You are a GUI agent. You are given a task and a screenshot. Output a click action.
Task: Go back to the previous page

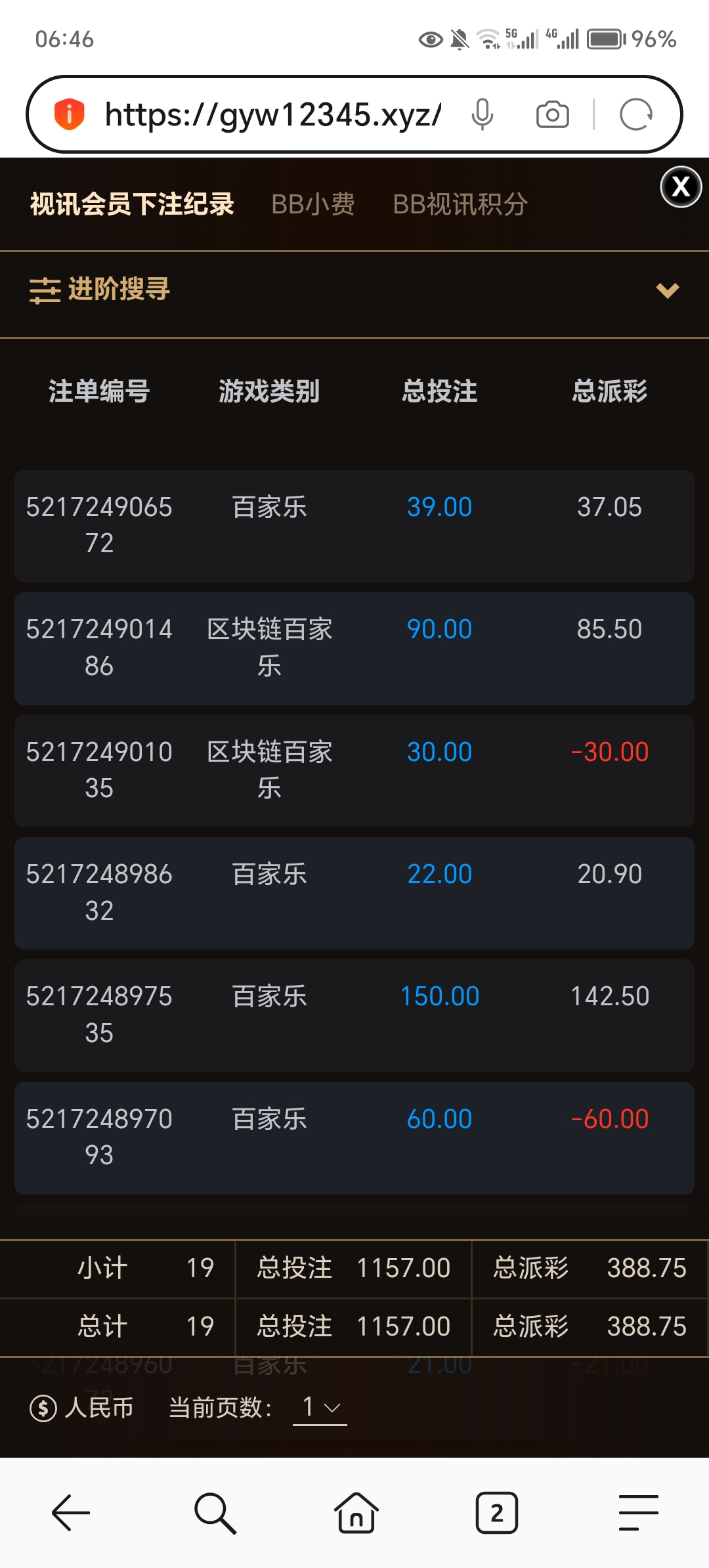click(71, 1513)
